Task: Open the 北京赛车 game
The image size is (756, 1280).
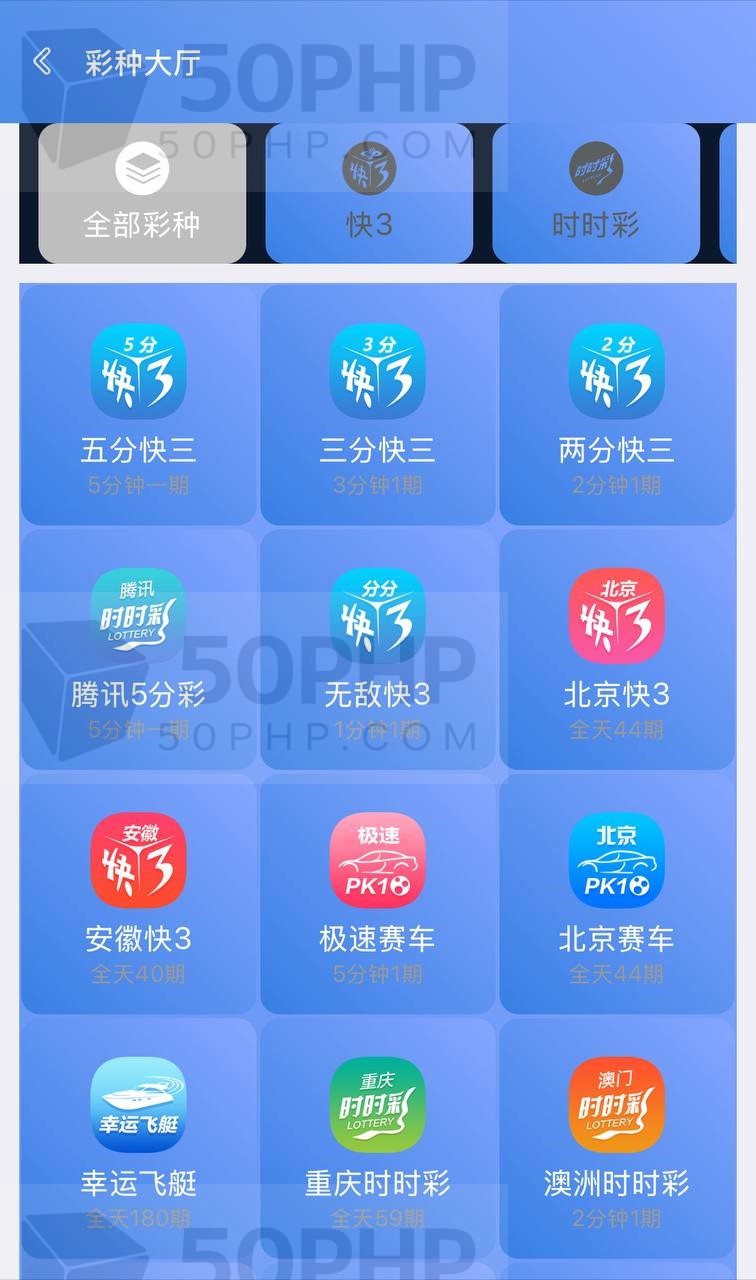Action: [617, 895]
